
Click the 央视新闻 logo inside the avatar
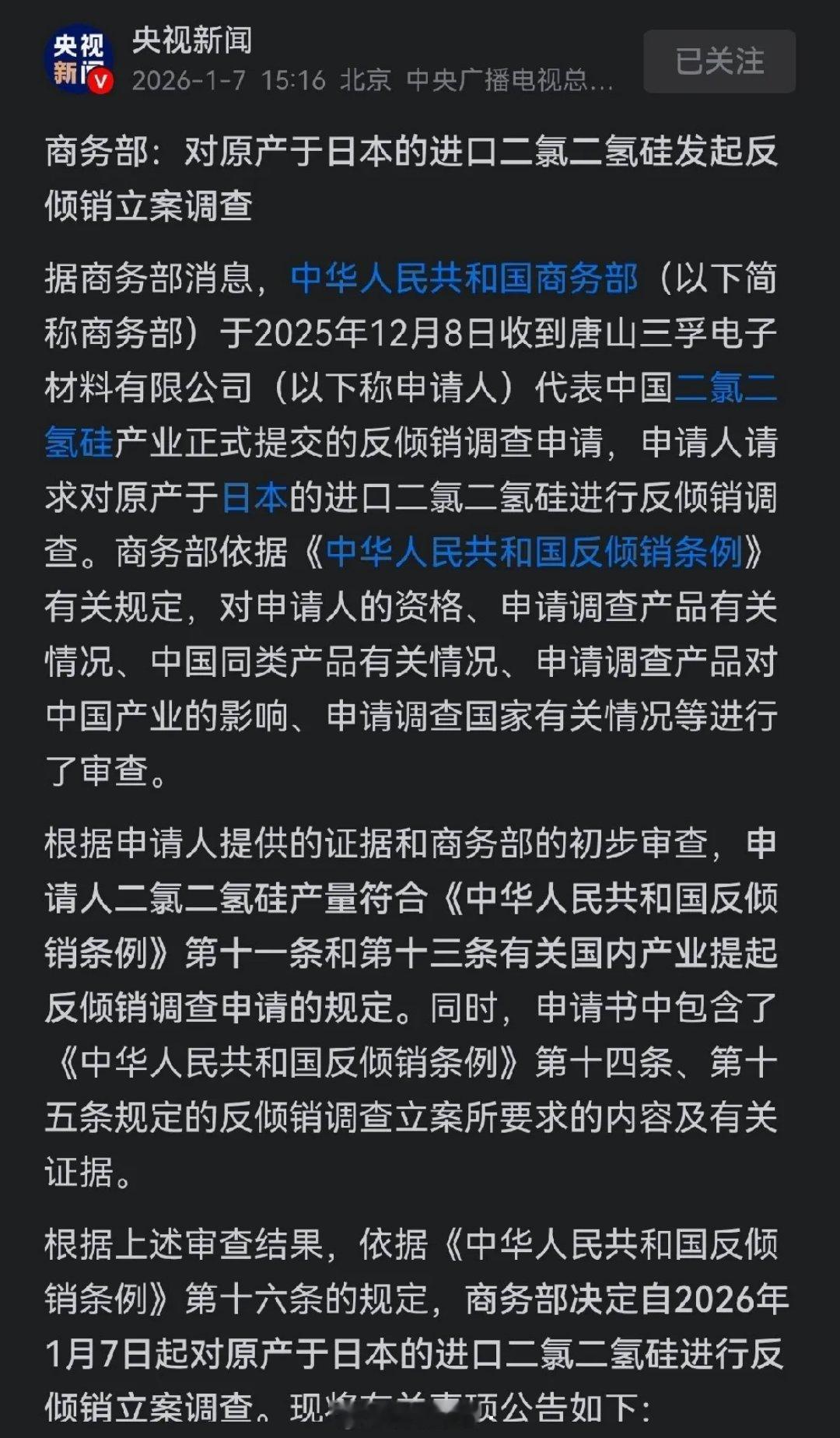click(x=78, y=54)
